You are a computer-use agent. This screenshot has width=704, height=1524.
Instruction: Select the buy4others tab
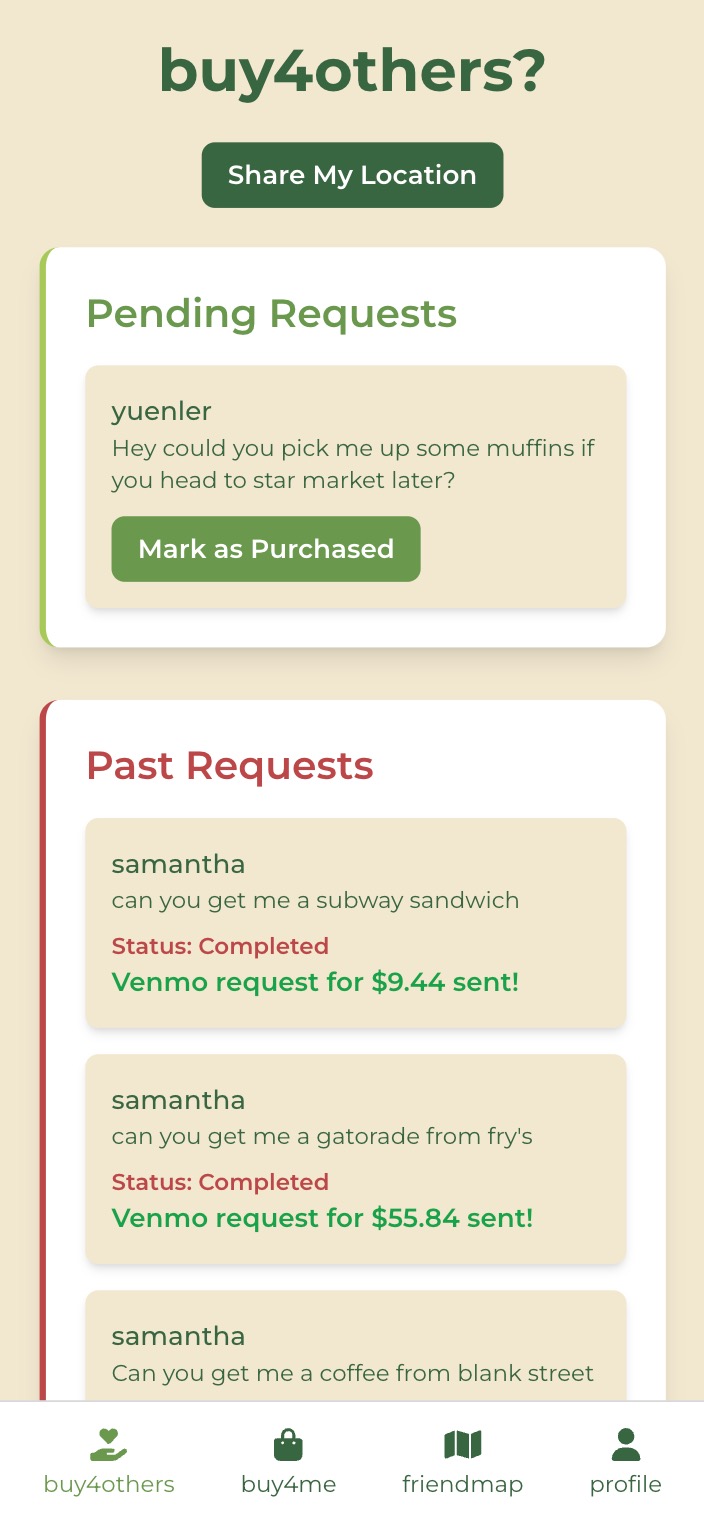point(109,1461)
